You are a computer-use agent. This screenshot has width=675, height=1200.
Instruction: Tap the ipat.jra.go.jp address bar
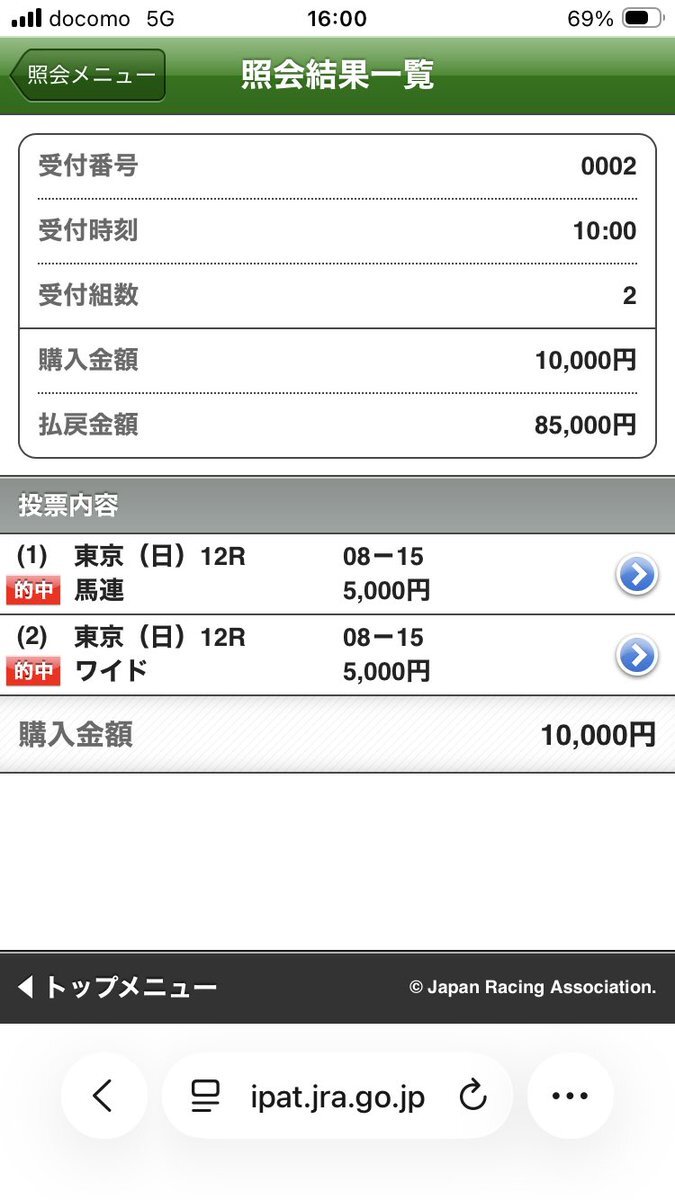click(338, 1096)
